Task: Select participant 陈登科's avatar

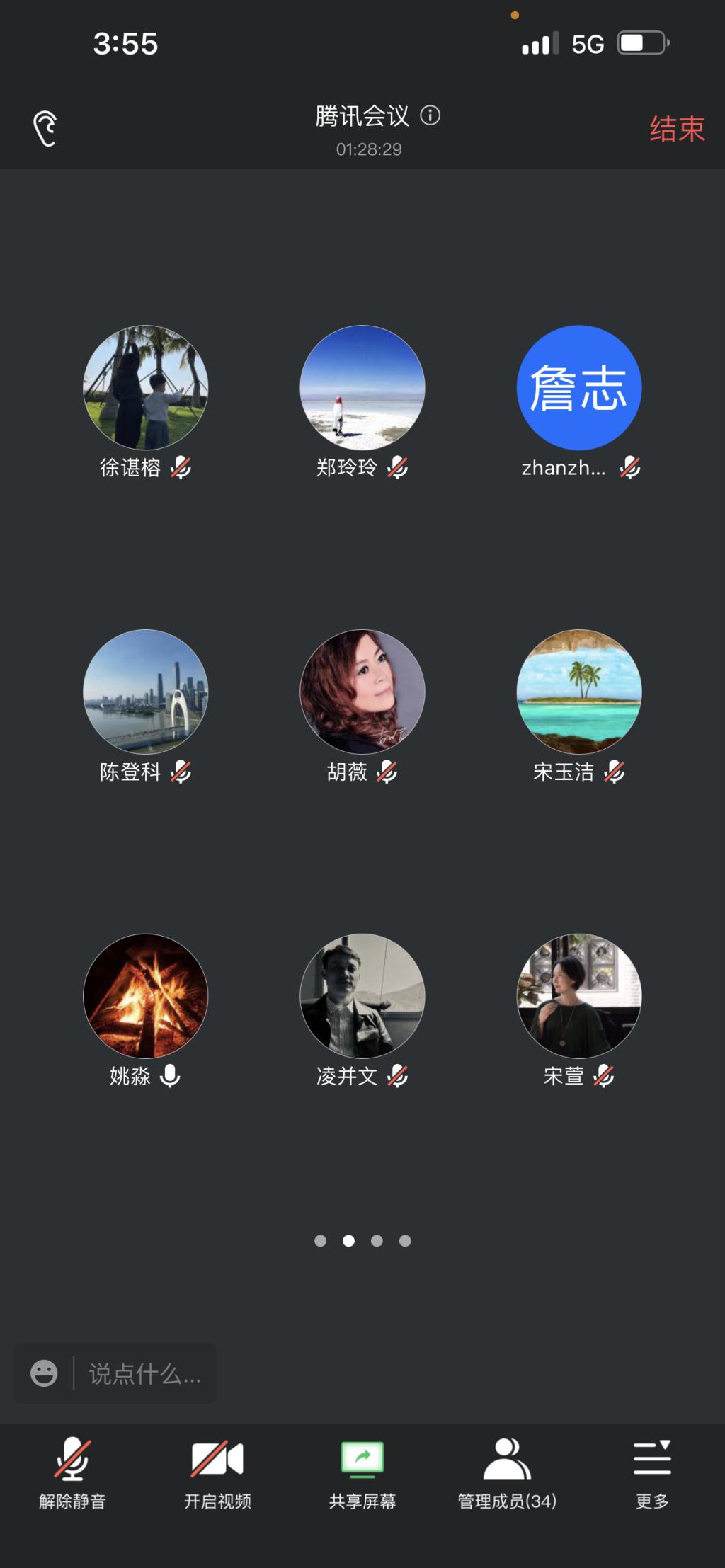Action: (146, 692)
